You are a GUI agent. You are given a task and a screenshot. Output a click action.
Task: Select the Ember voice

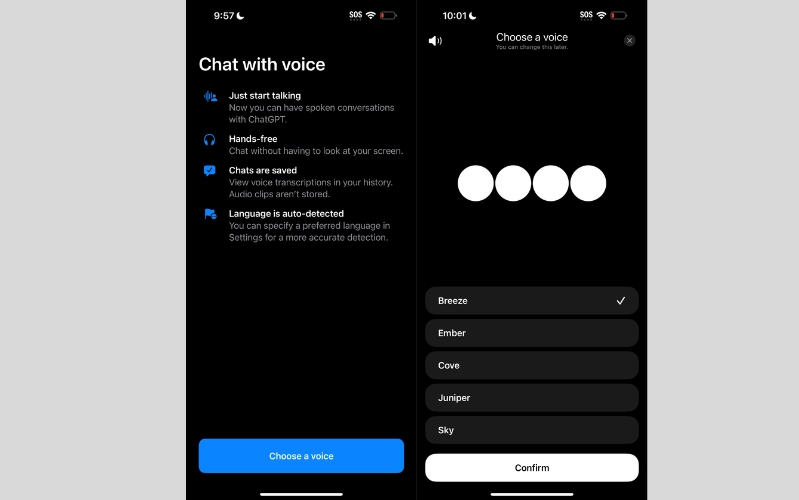(531, 333)
